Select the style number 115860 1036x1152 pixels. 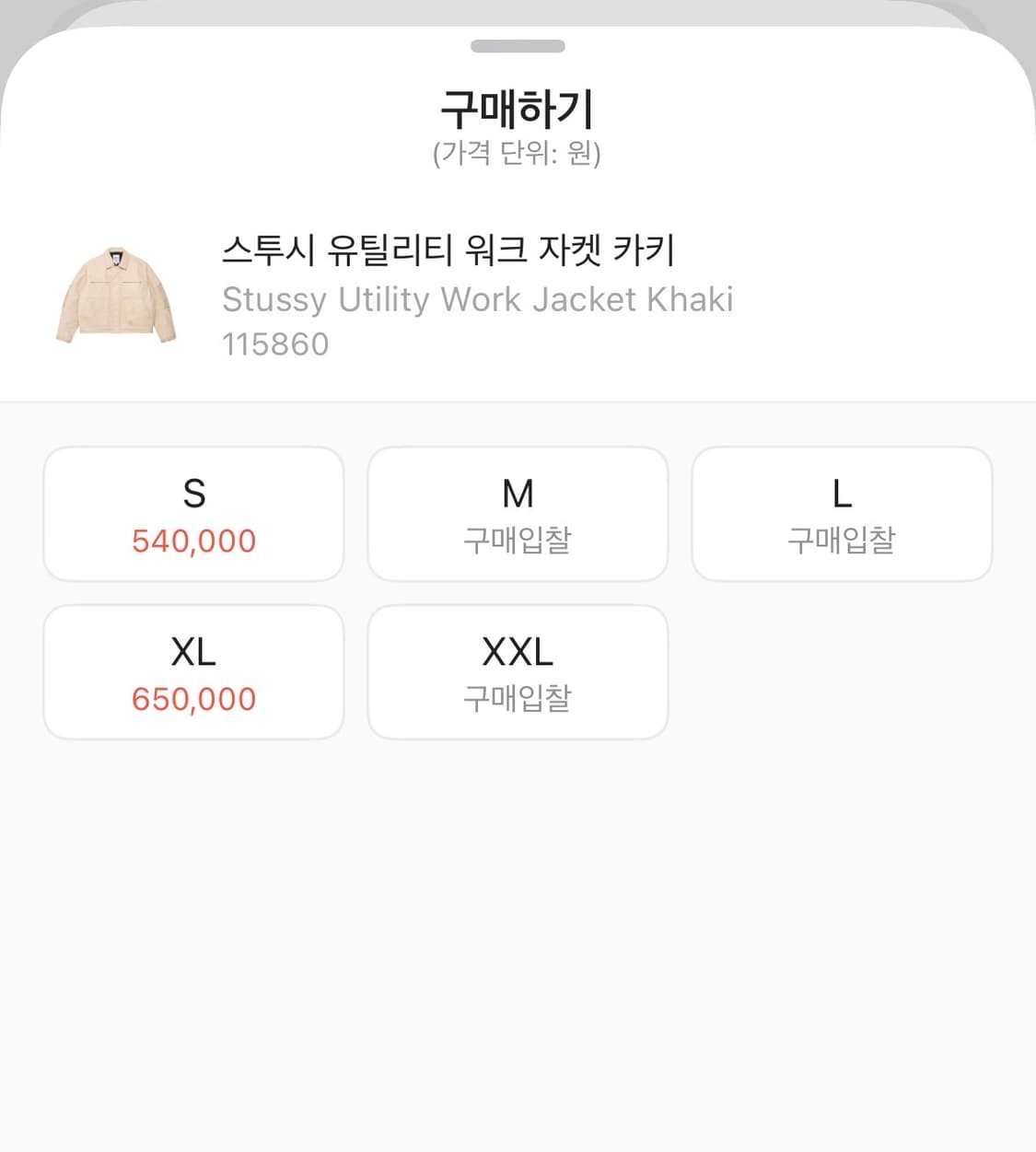click(x=275, y=343)
